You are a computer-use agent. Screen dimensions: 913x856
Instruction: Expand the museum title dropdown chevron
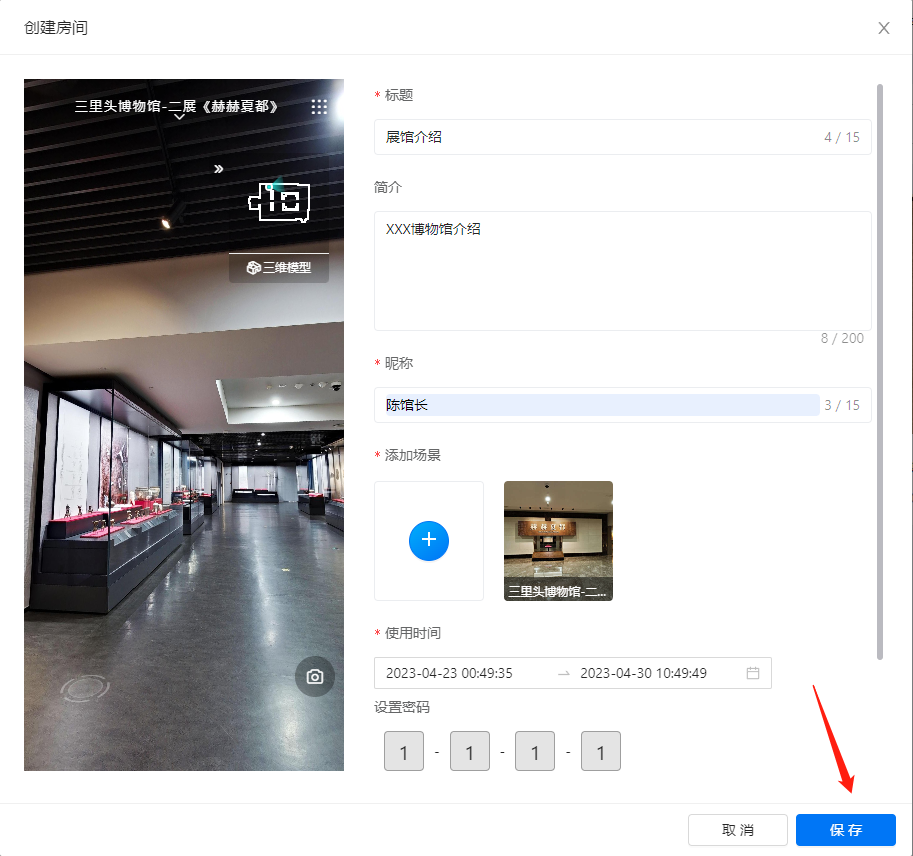tap(180, 118)
